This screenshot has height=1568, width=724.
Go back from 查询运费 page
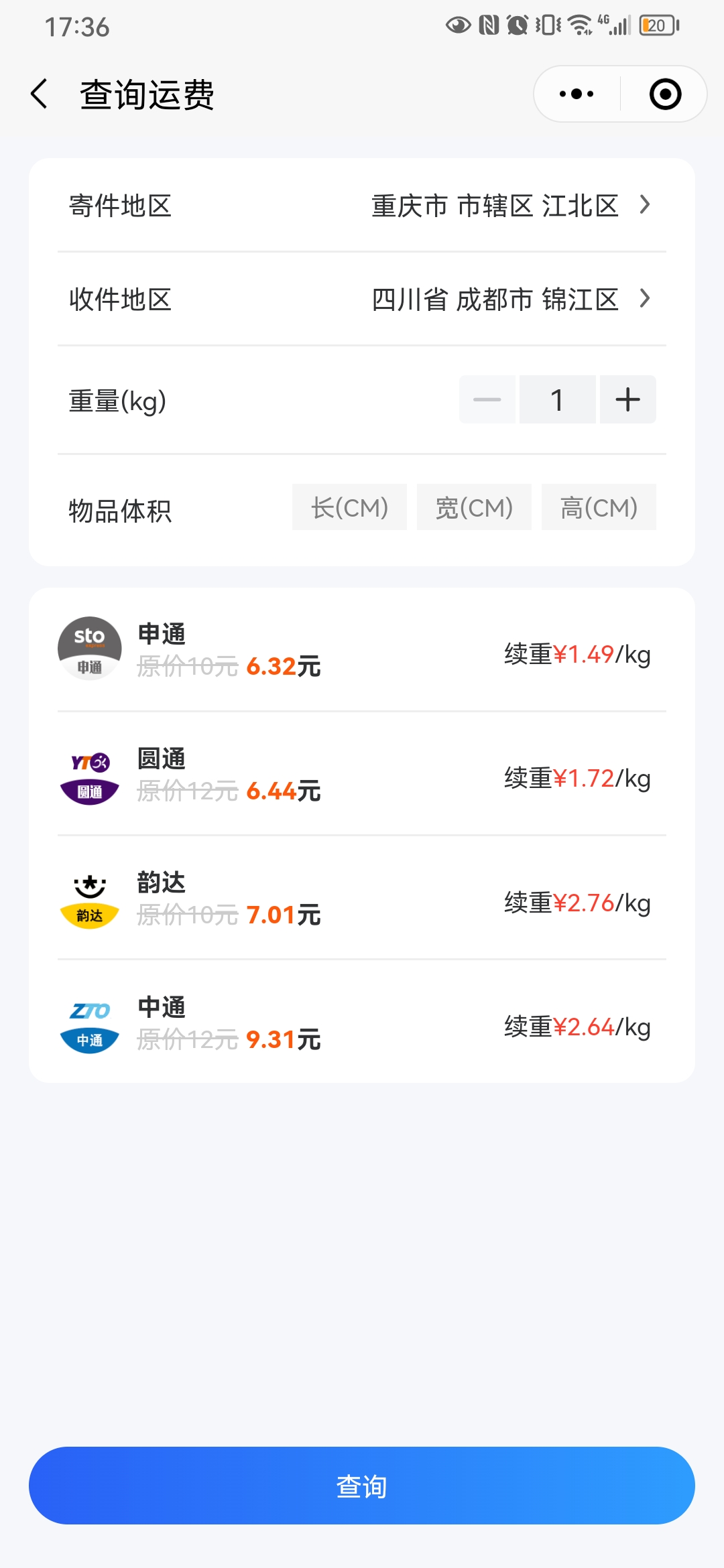40,94
